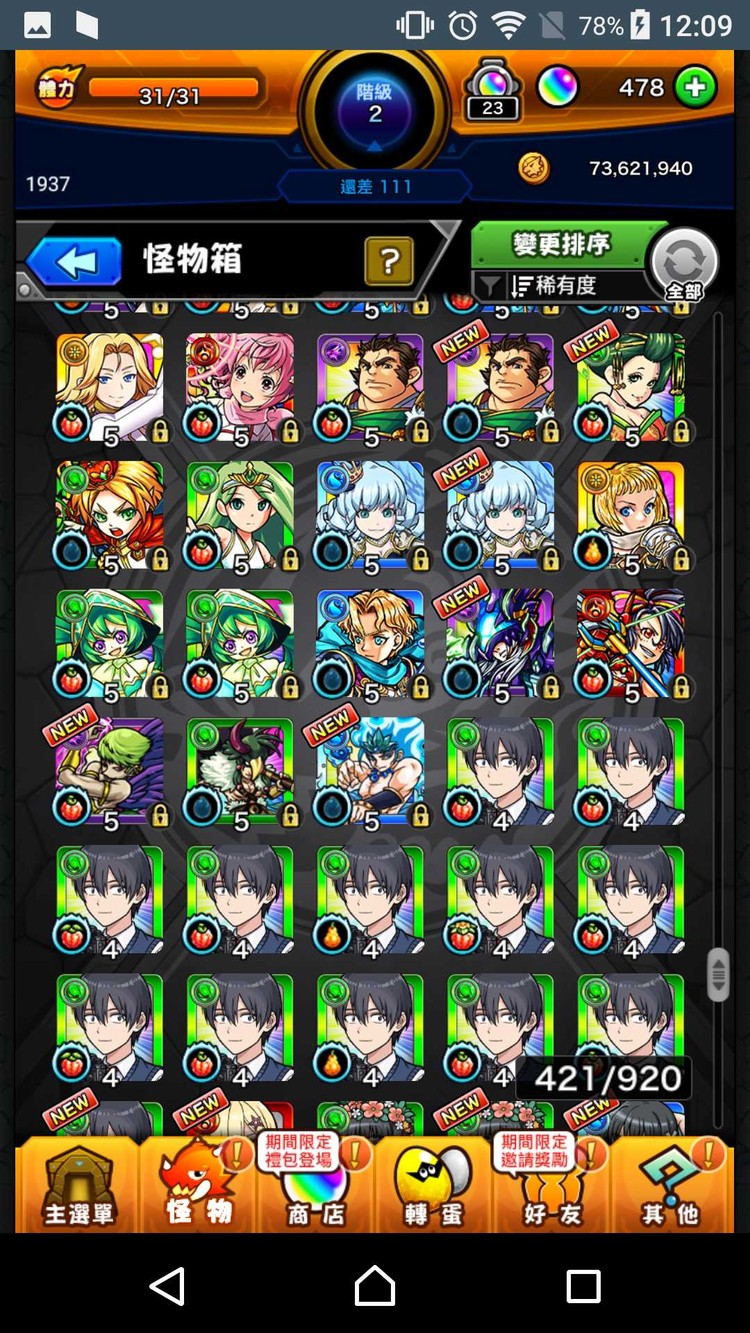
Task: Select the NEW green-haired winged monster
Action: (x=110, y=771)
